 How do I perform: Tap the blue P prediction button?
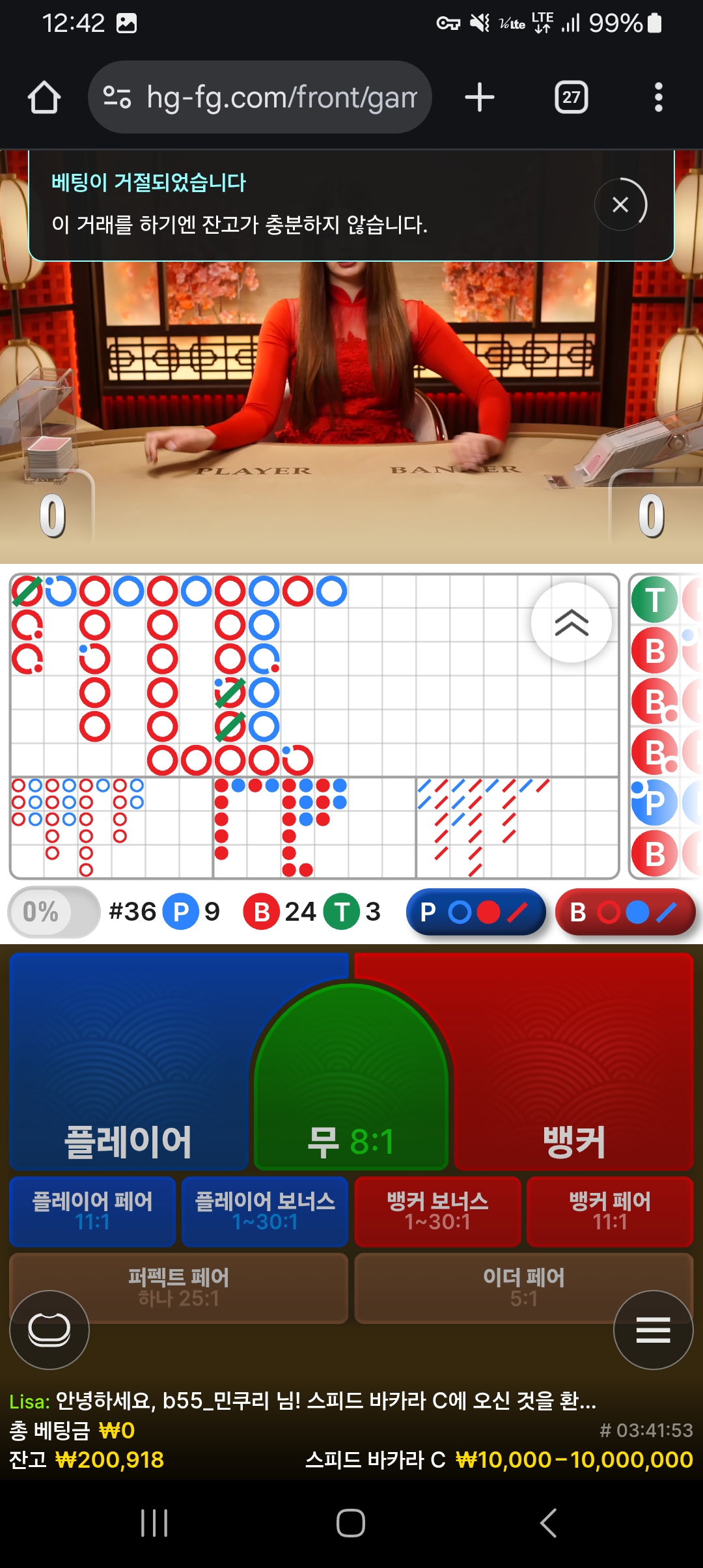pyautogui.click(x=476, y=912)
